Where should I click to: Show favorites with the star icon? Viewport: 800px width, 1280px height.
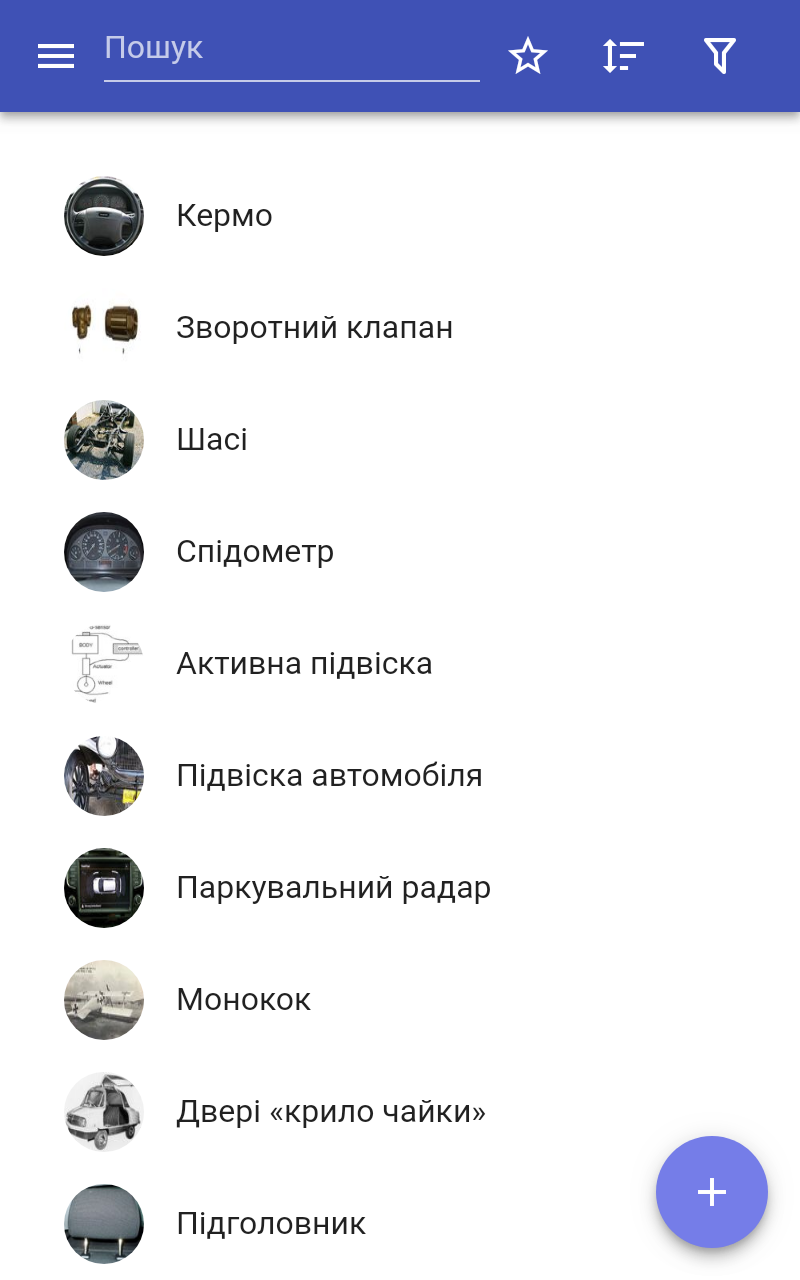[528, 56]
